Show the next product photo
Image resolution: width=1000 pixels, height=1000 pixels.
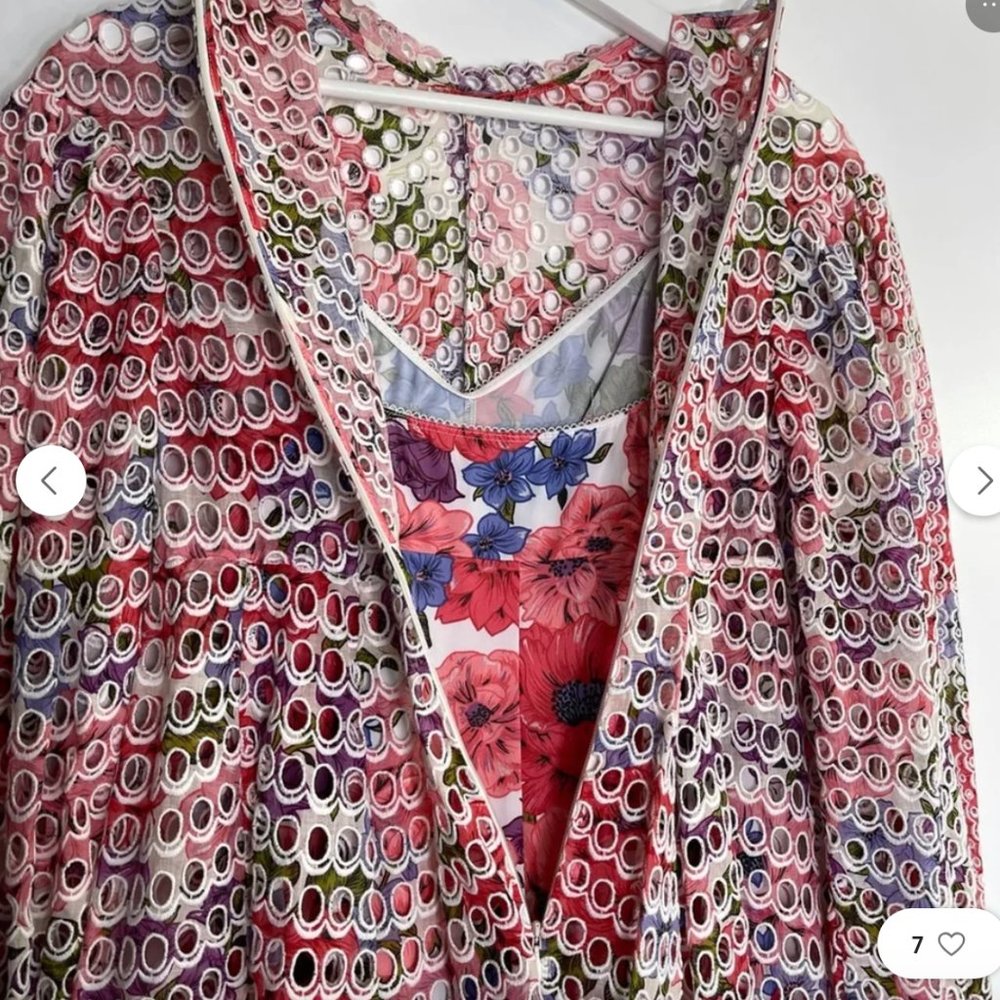point(980,481)
